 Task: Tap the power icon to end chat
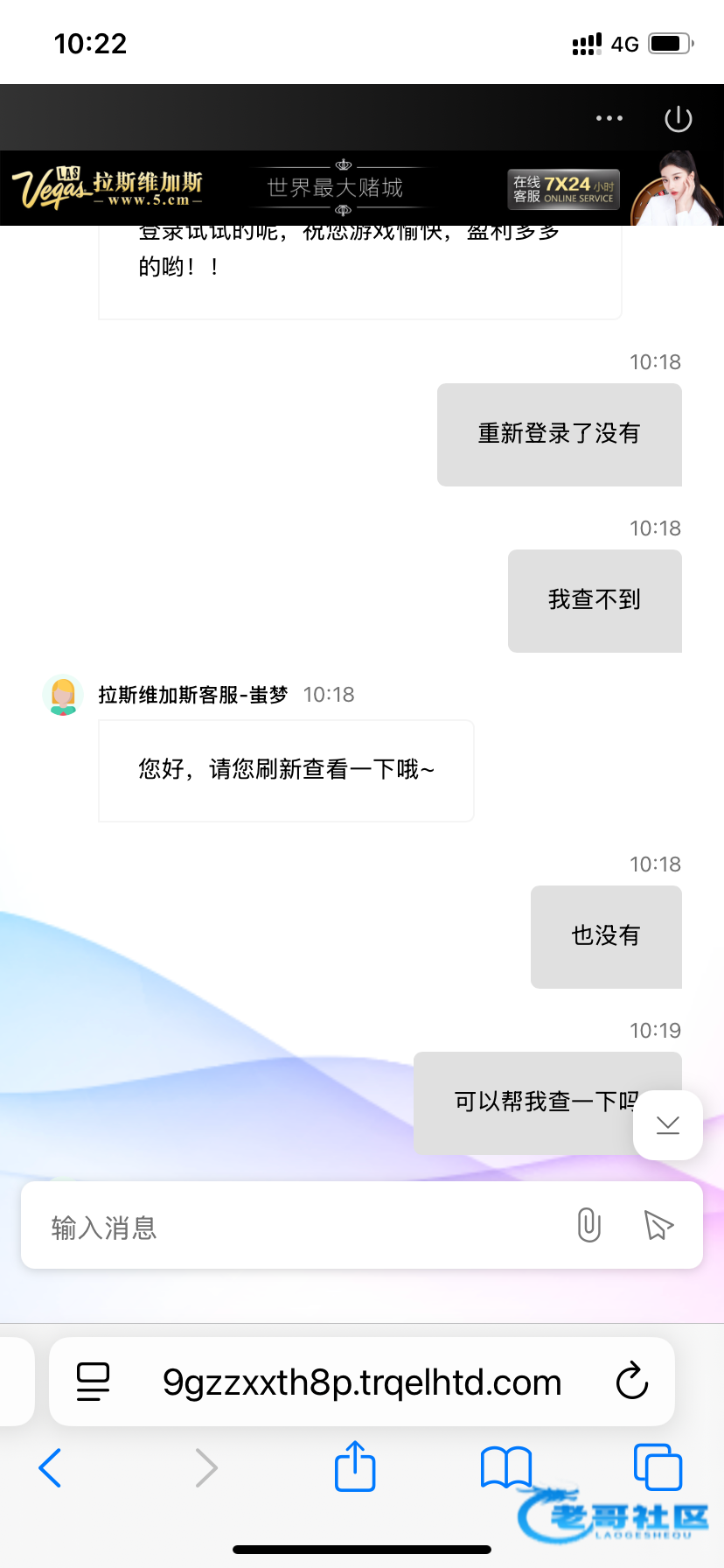(679, 118)
